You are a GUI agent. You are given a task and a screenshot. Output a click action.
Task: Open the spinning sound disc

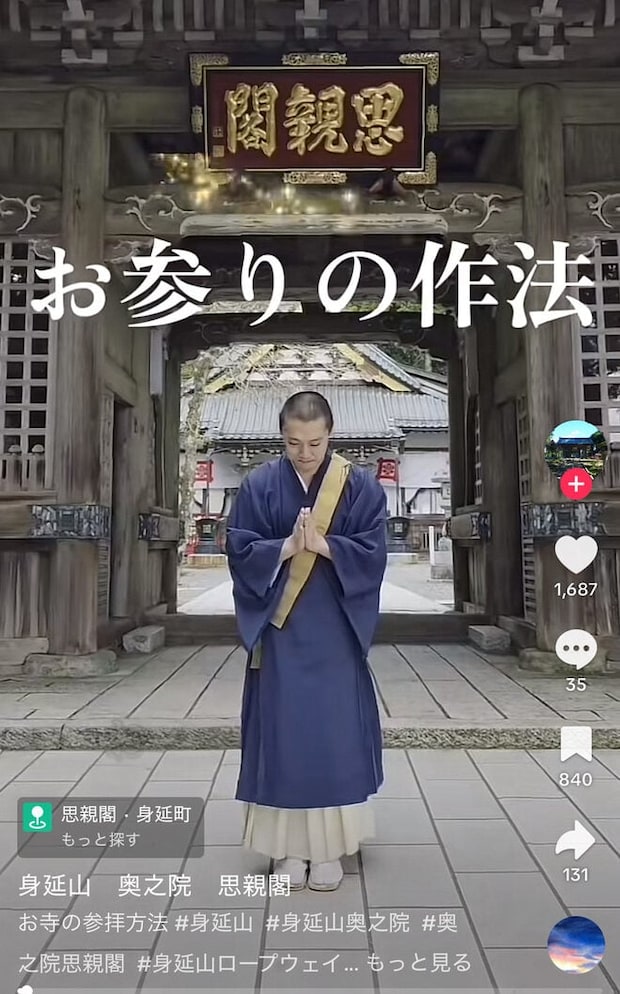pyautogui.click(x=576, y=945)
